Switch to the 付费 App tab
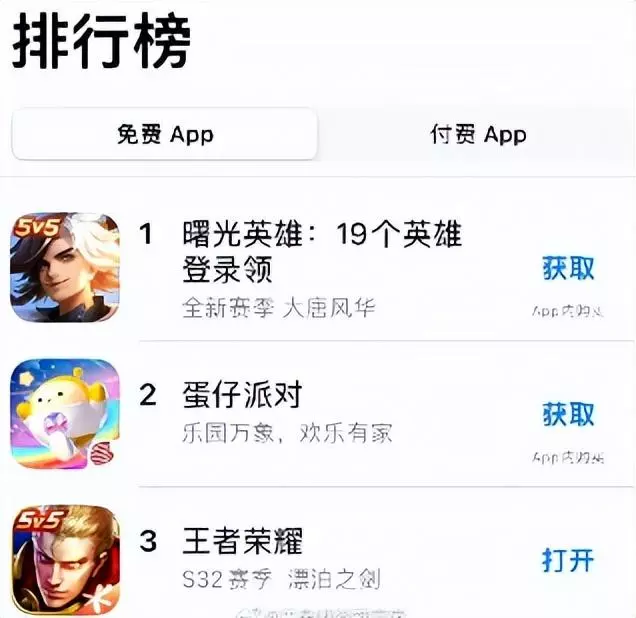This screenshot has height=618, width=636. pyautogui.click(x=478, y=135)
